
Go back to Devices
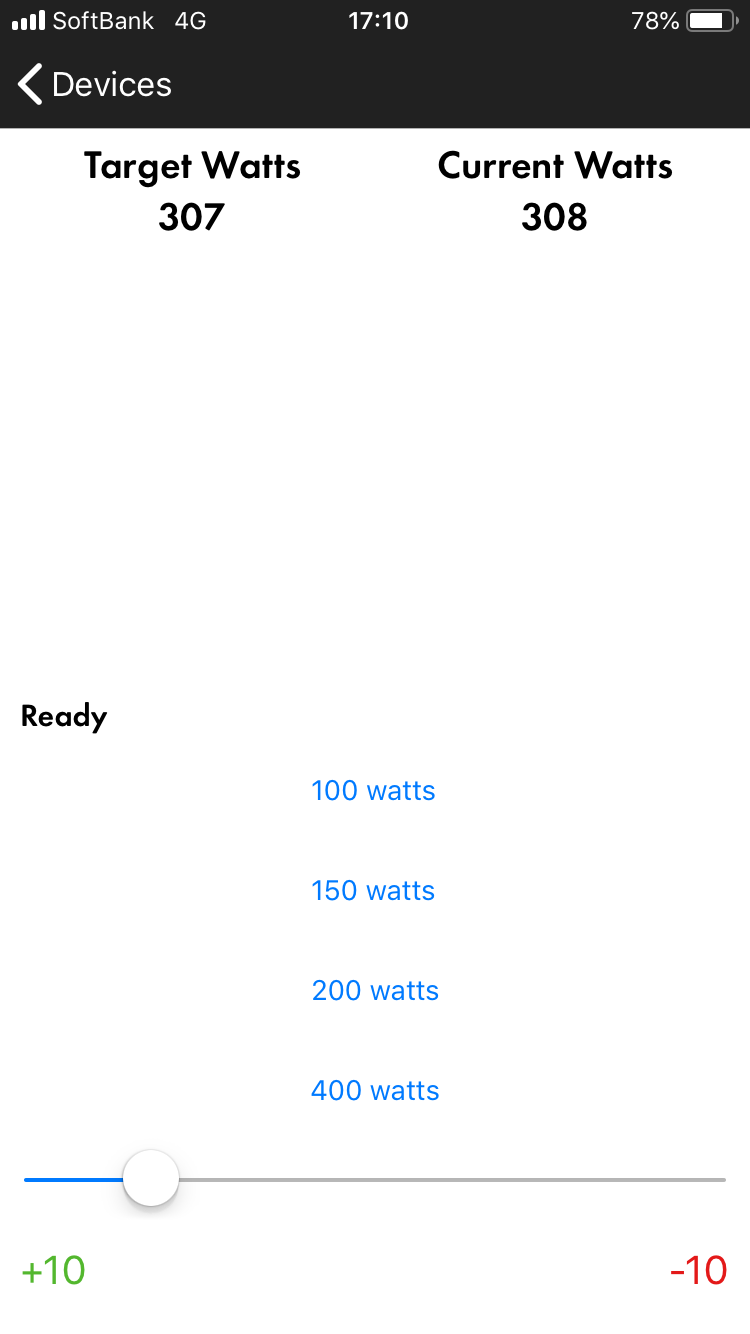click(x=95, y=85)
